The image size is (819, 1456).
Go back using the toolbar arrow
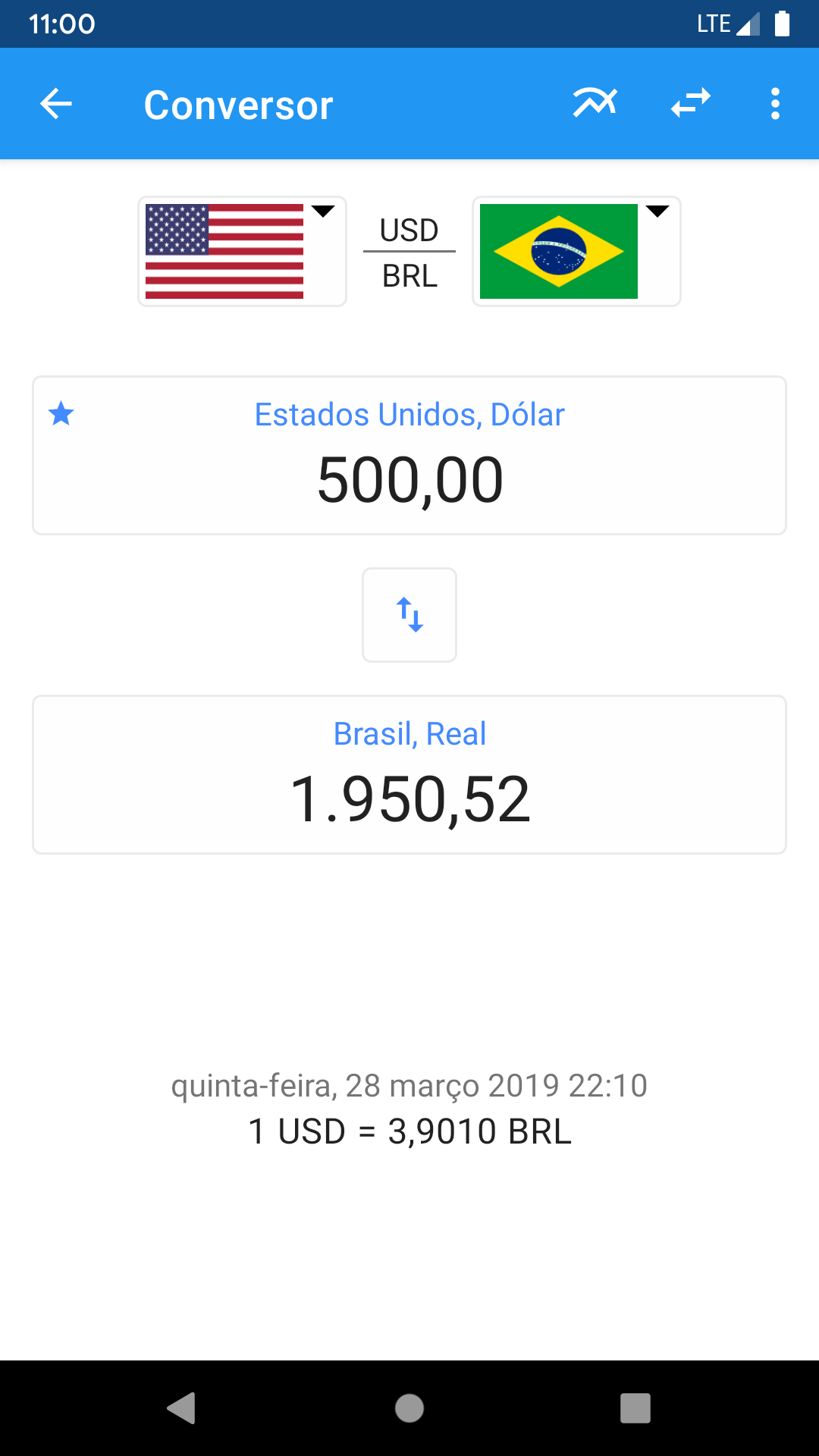click(x=56, y=104)
